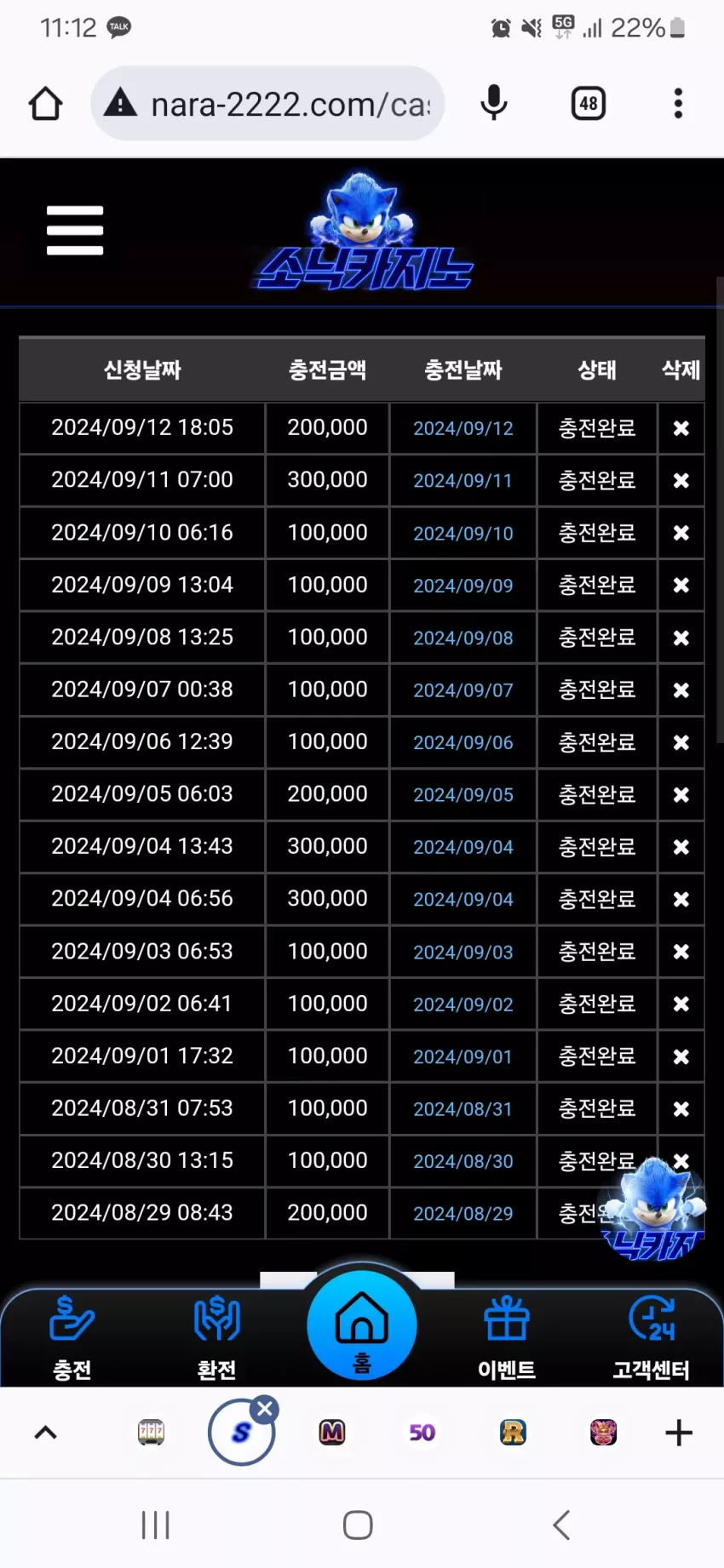Open the tab switcher showing 48
The height and width of the screenshot is (1568, 724).
click(589, 104)
